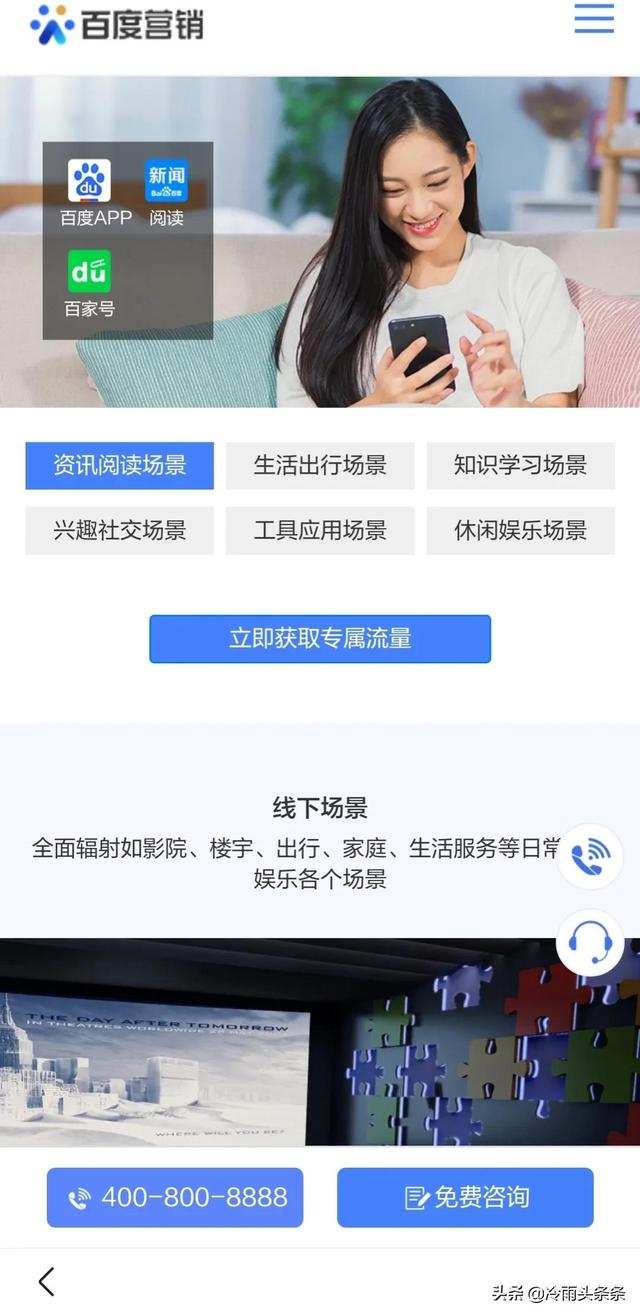Open the customer service headset icon
Screen dimensions: 640x1316
coord(590,942)
